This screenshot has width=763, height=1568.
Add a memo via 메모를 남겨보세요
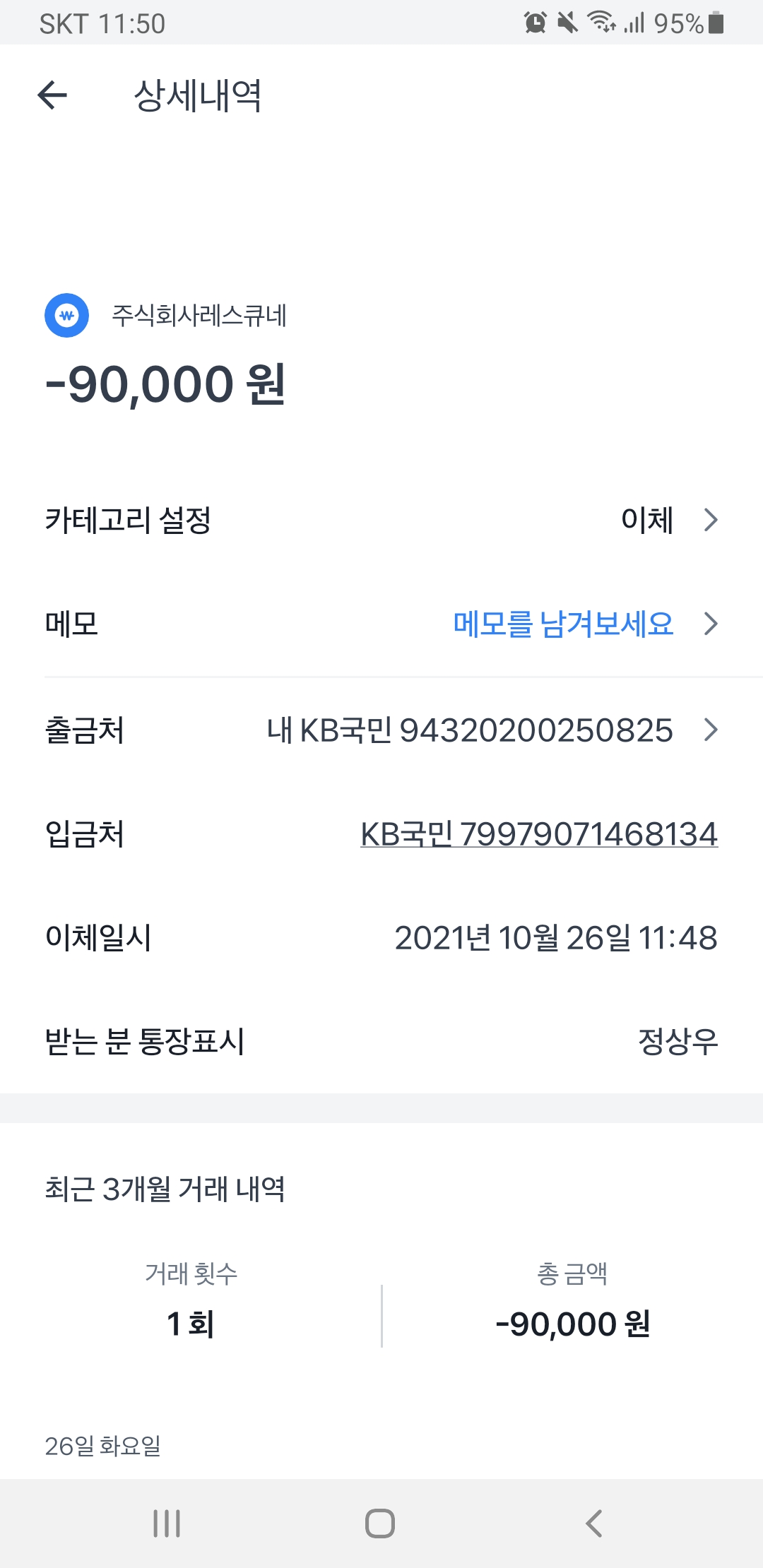click(563, 624)
